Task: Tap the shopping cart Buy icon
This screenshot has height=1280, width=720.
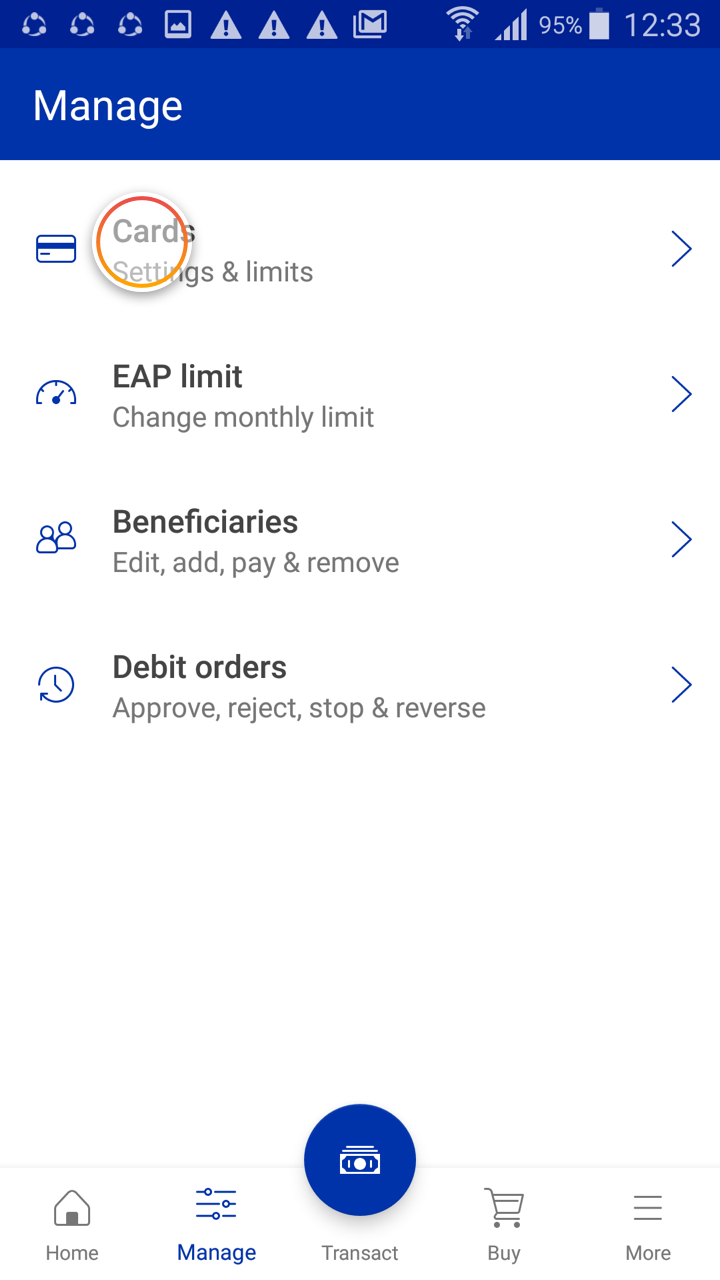Action: point(504,1205)
